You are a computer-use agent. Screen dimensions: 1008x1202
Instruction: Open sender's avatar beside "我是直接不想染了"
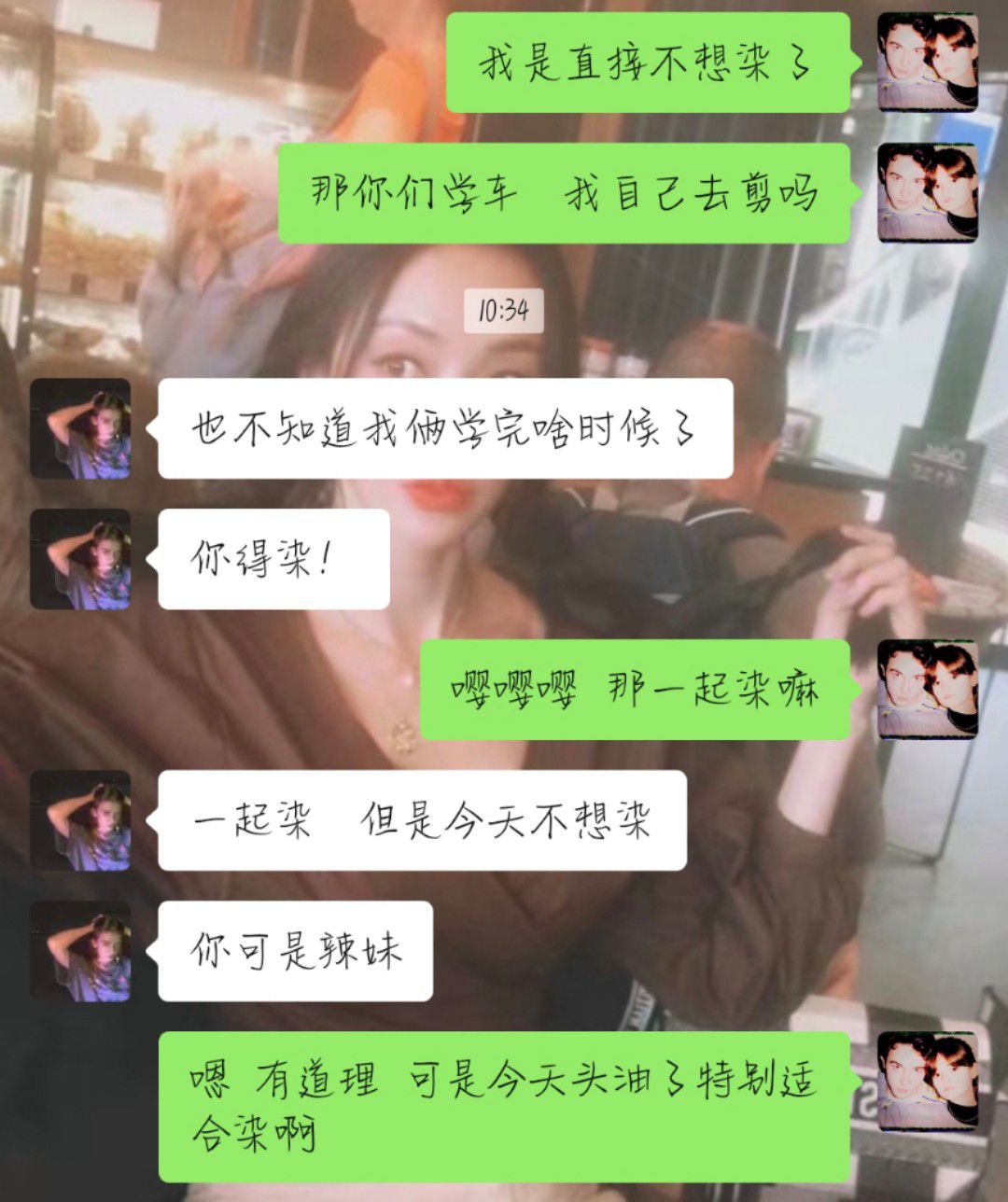pyautogui.click(x=928, y=63)
